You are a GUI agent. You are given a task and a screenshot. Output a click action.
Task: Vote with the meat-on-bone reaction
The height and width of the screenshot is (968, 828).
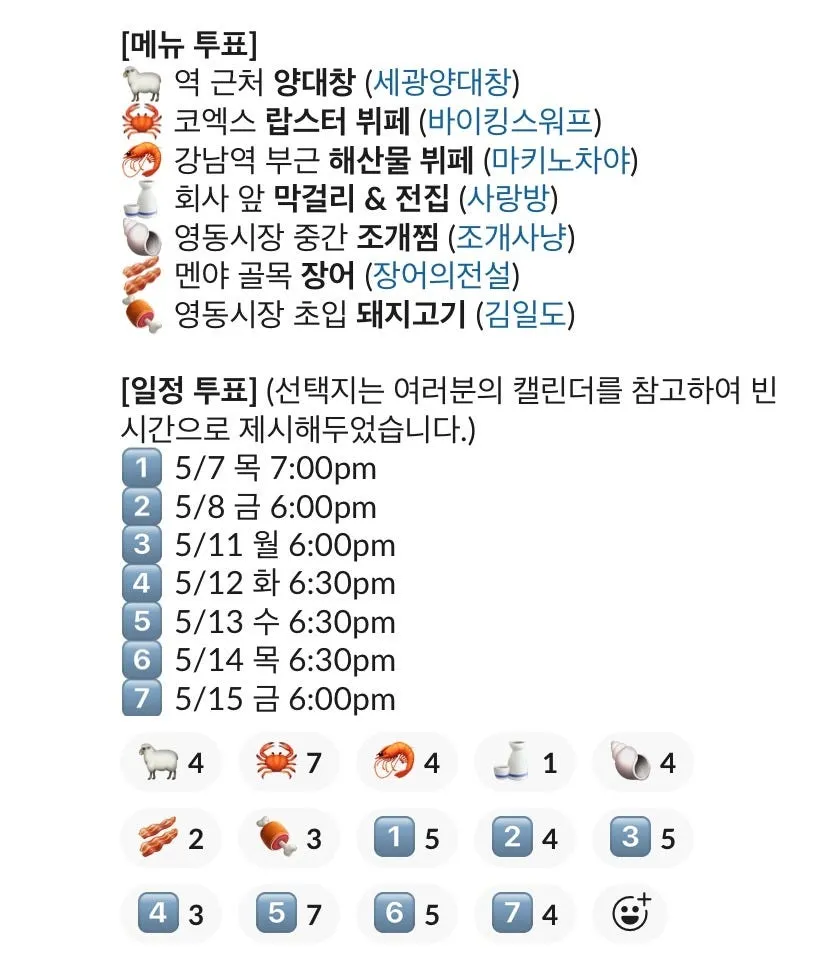pos(289,838)
